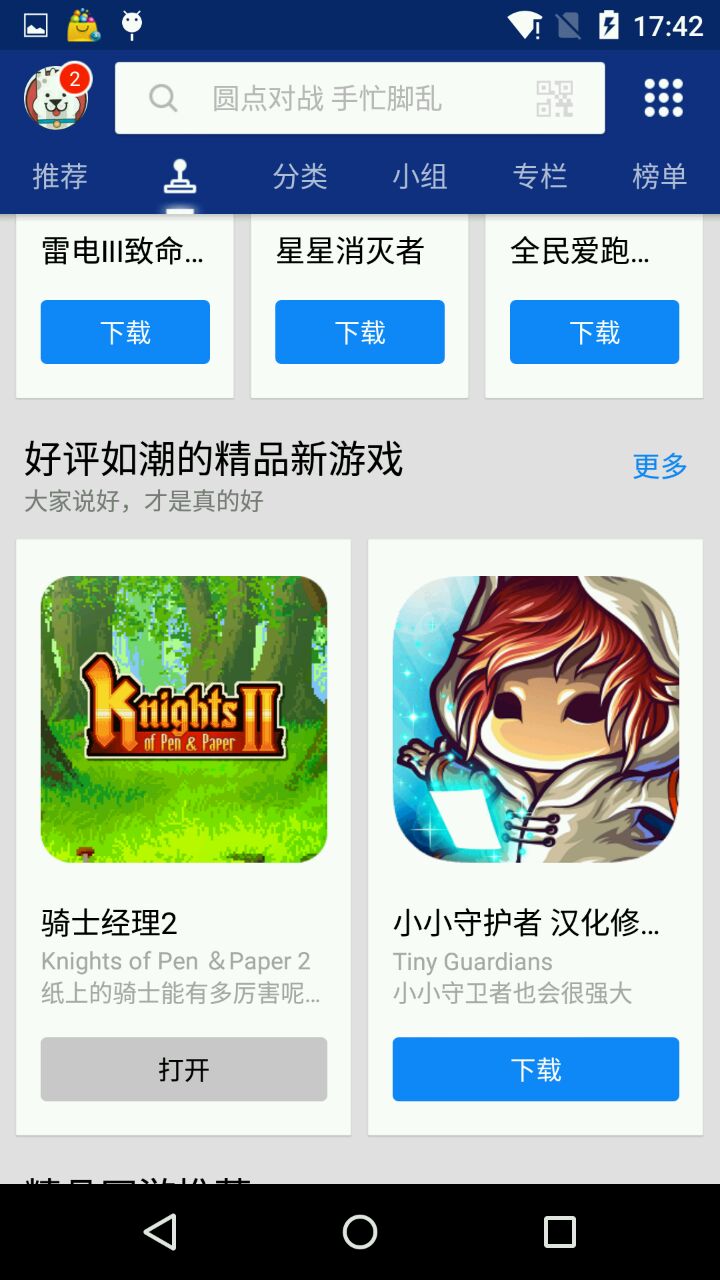Tap 打开 to launch 骑士经理2

184,1069
